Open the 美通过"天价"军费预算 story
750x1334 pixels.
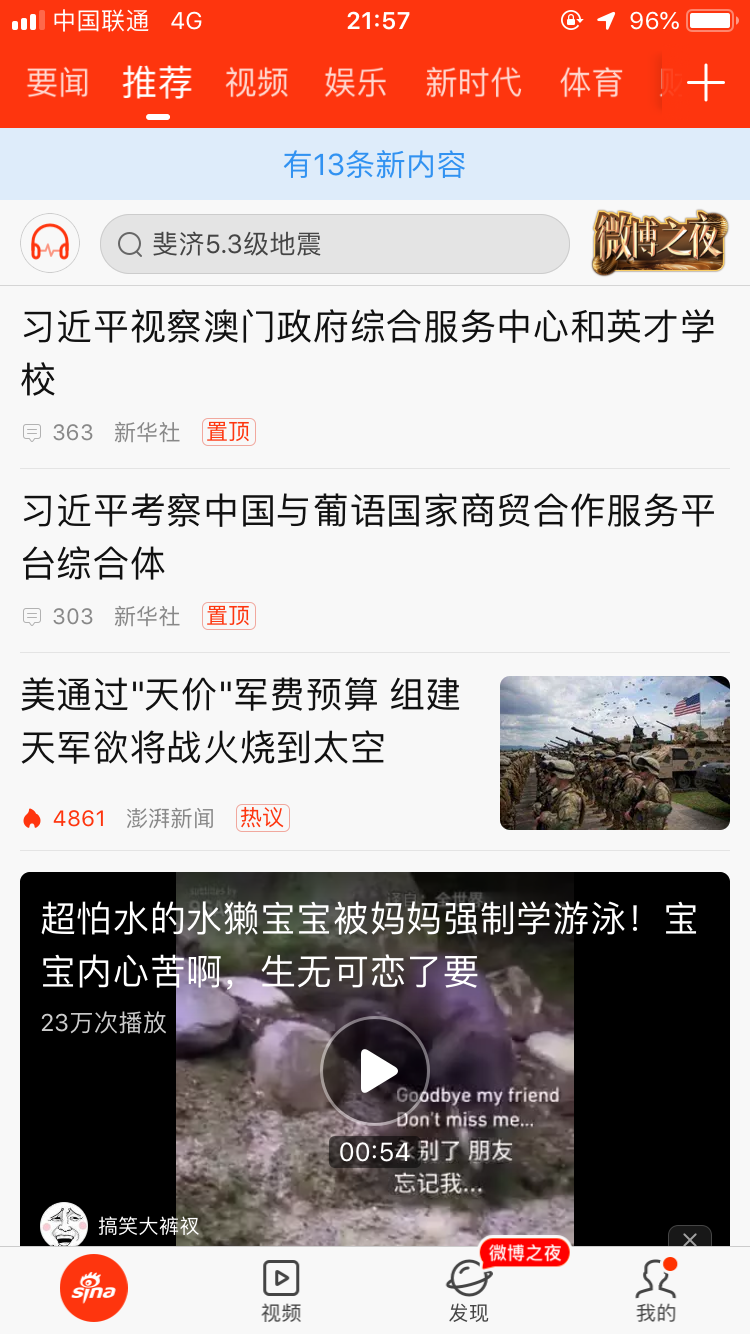[241, 720]
